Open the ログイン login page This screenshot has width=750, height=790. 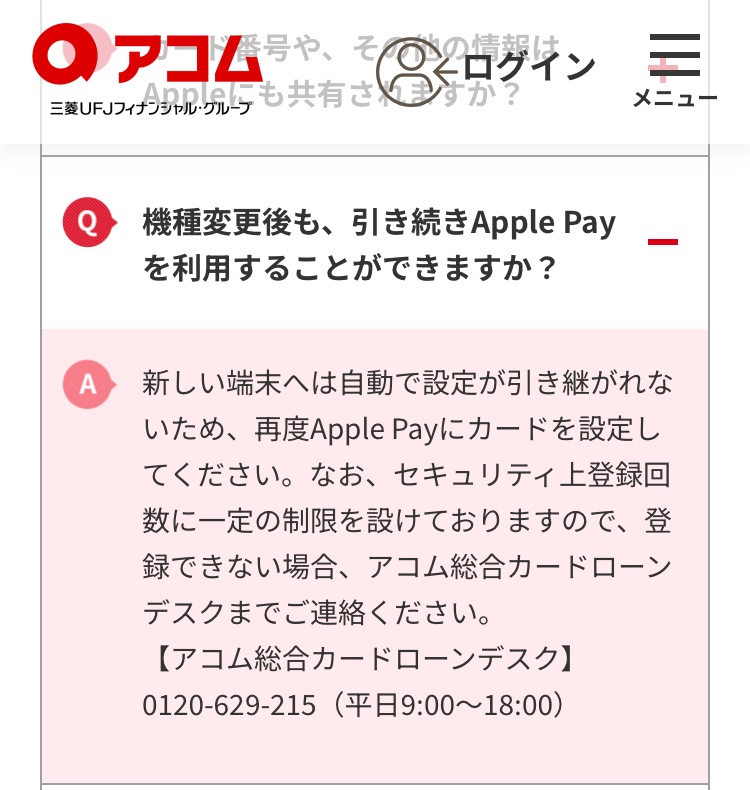pos(486,67)
